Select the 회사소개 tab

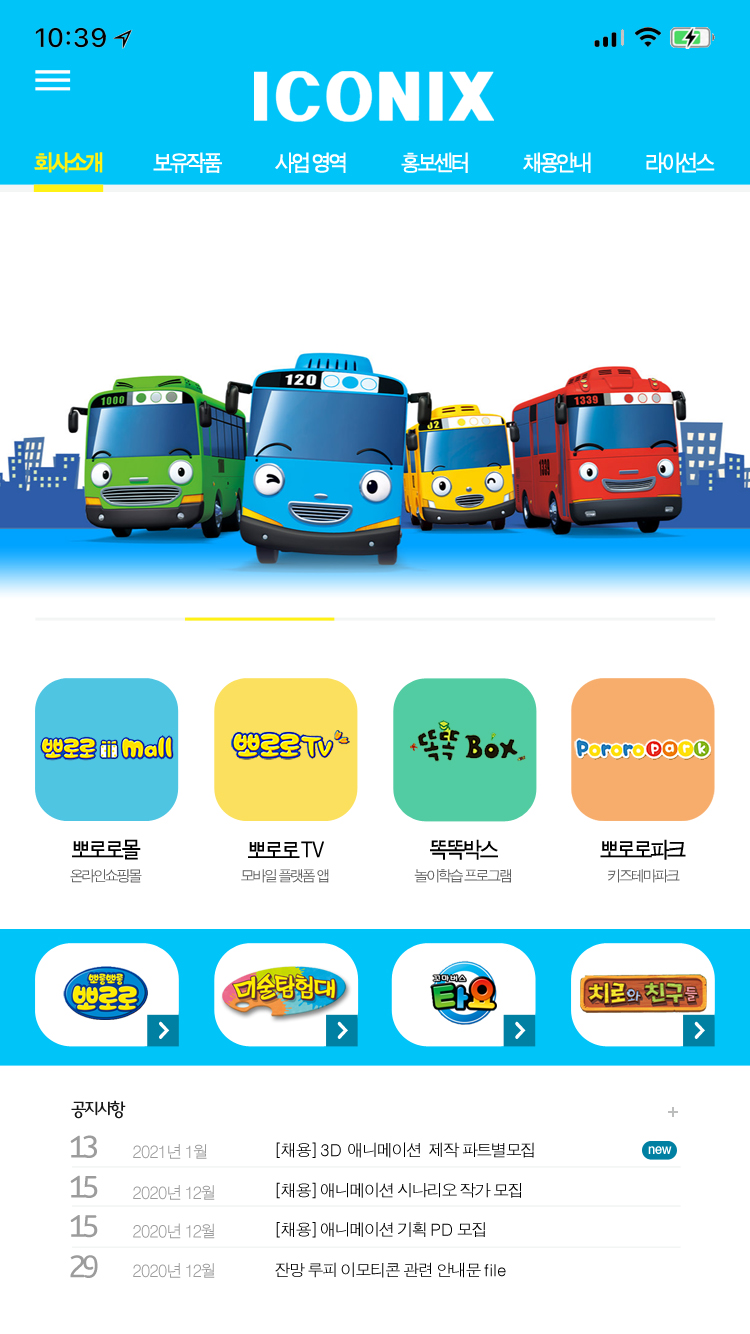[x=68, y=163]
